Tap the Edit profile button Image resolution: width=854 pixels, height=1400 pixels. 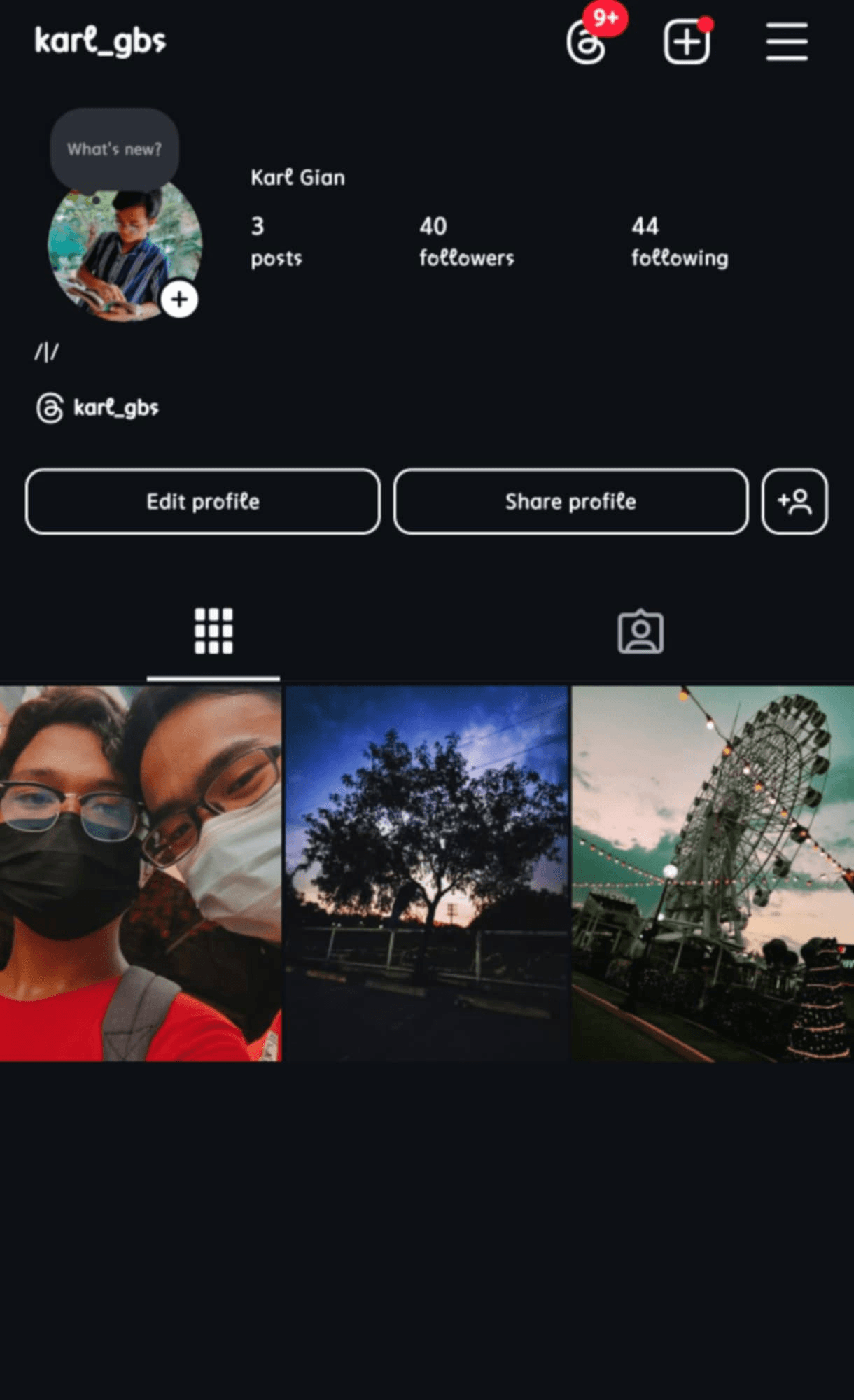click(203, 501)
